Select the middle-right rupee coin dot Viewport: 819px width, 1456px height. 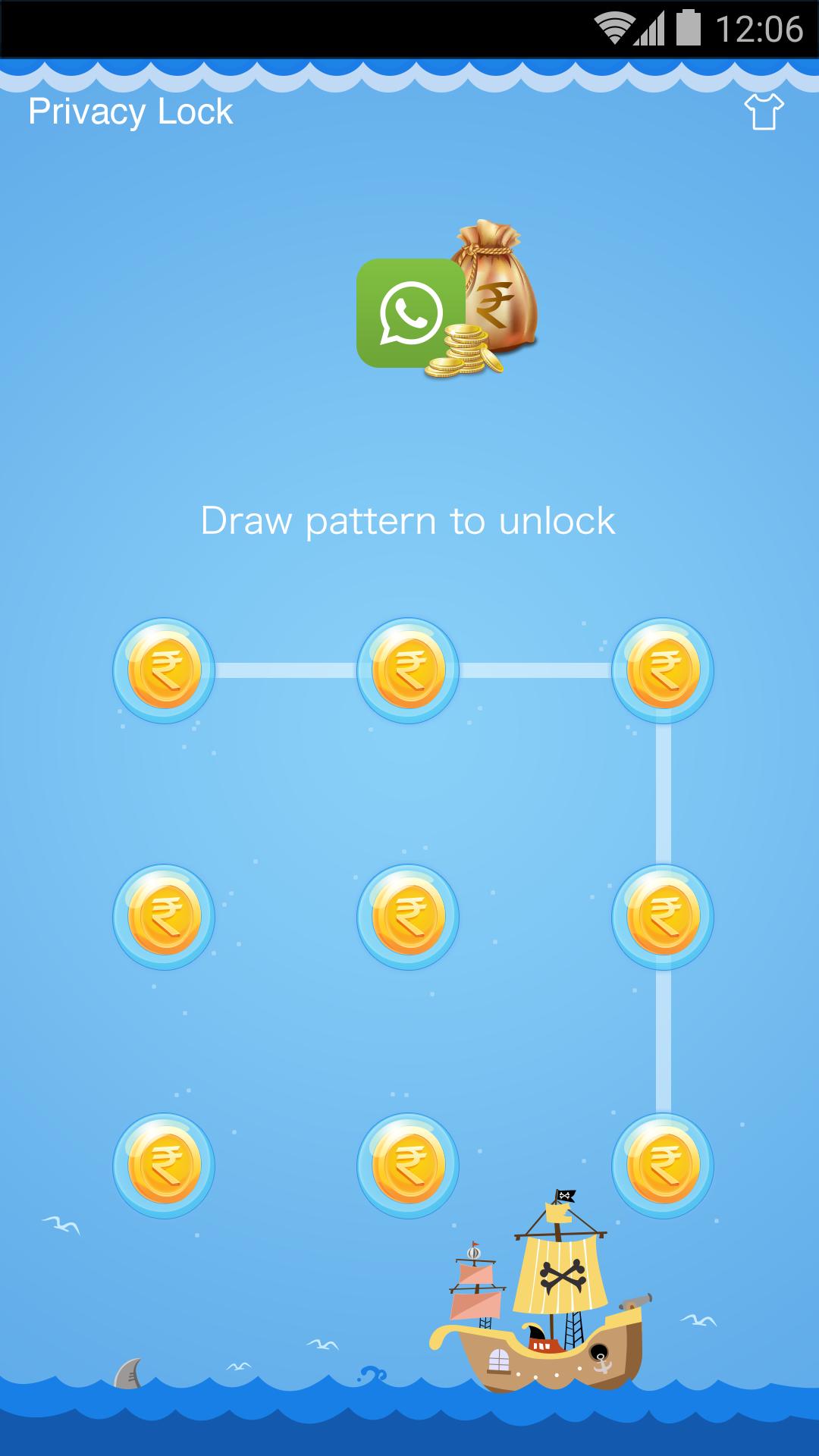click(x=664, y=916)
